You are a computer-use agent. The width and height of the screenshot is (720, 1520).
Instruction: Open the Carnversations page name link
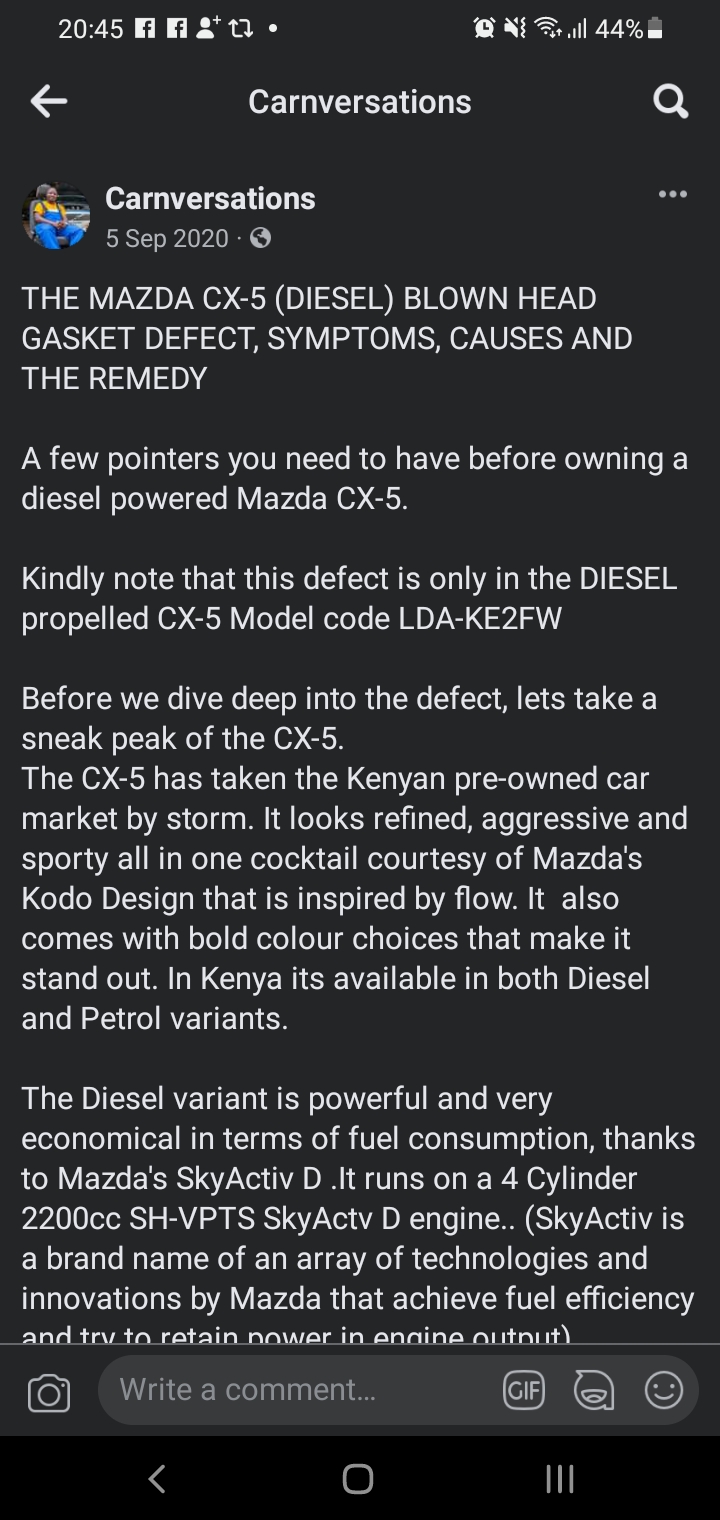[210, 199]
